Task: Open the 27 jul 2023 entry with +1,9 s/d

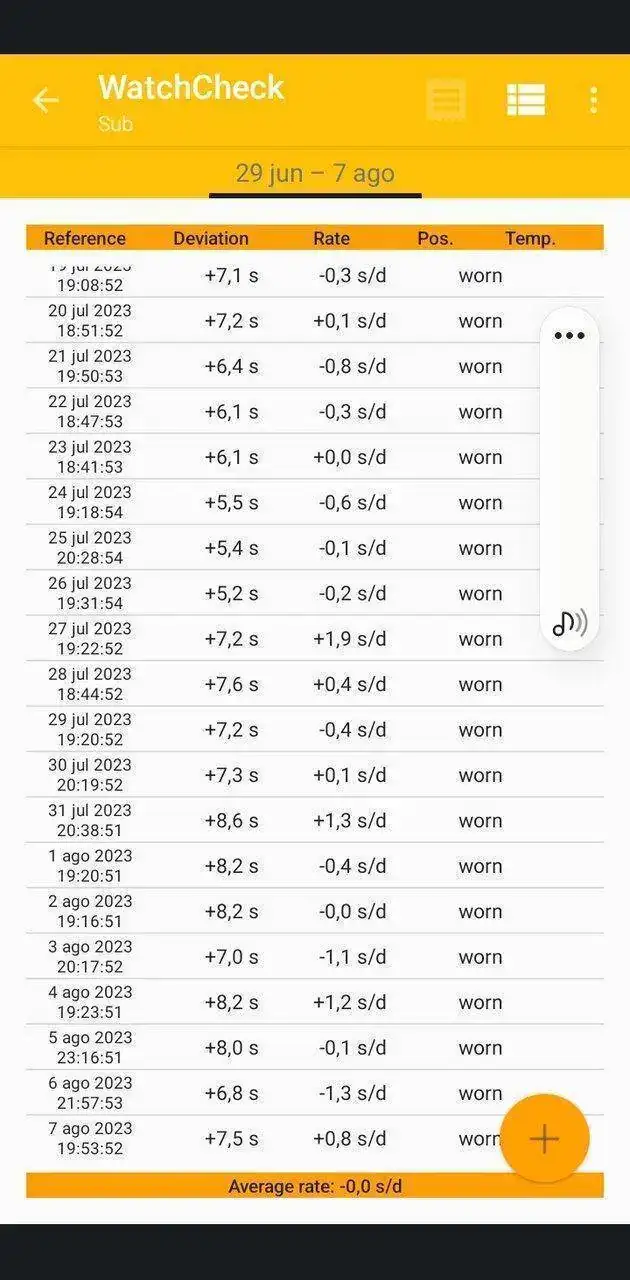Action: 300,639
